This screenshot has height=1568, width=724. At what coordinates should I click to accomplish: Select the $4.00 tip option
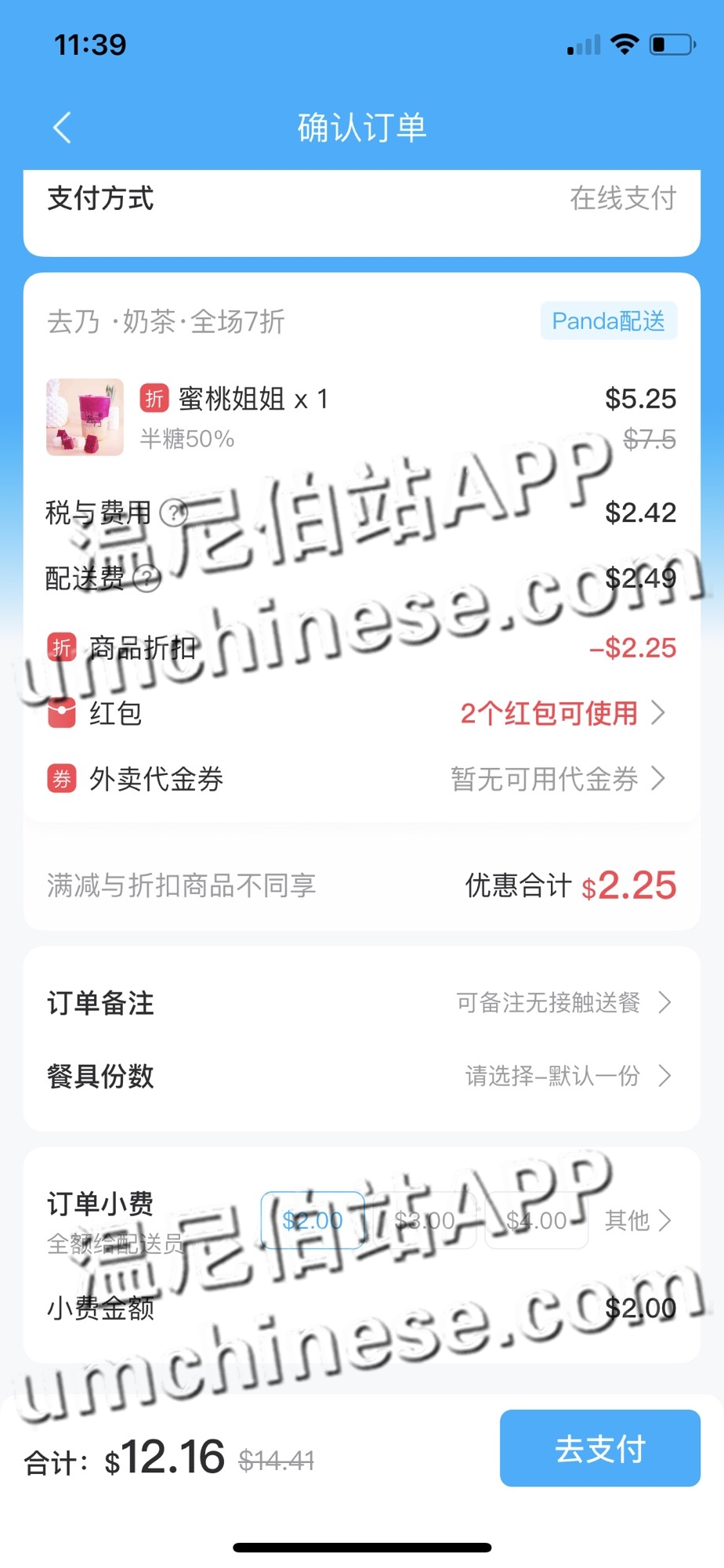point(536,1220)
